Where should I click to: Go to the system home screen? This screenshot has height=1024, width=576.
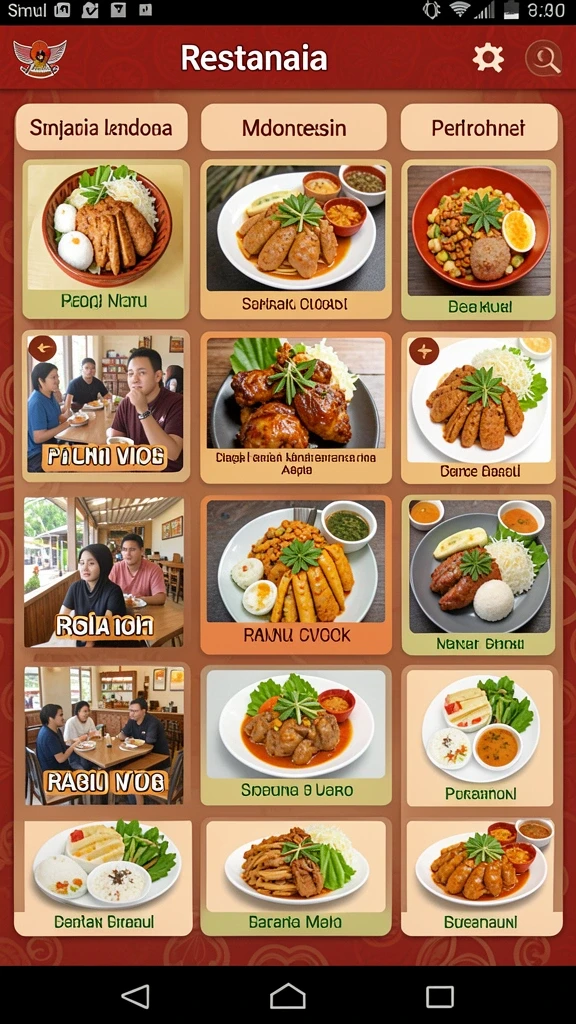[288, 997]
